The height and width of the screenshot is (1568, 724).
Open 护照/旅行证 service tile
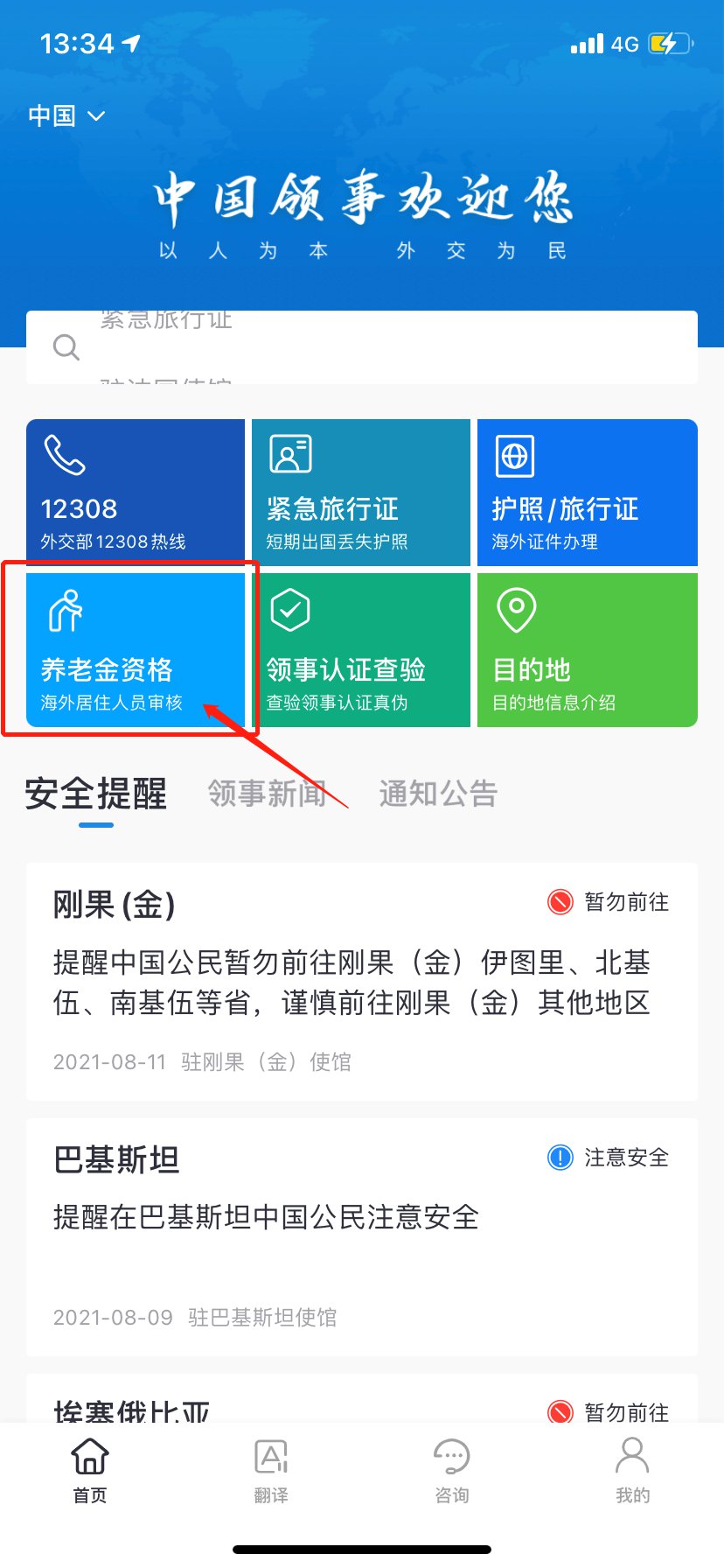pos(587,492)
